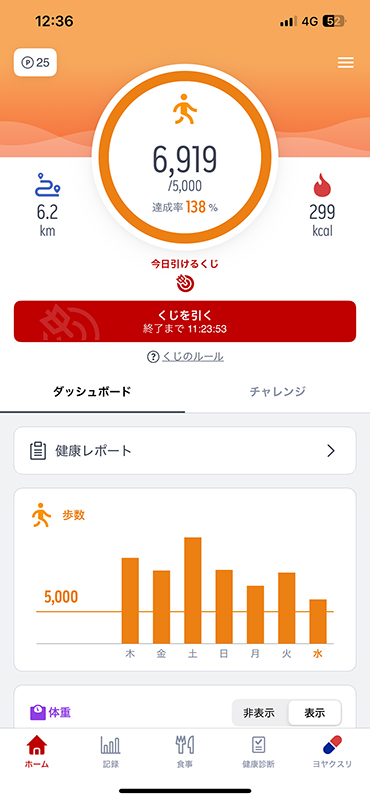The width and height of the screenshot is (370, 800).
Task: Open the くじのルール link
Action: click(x=185, y=357)
